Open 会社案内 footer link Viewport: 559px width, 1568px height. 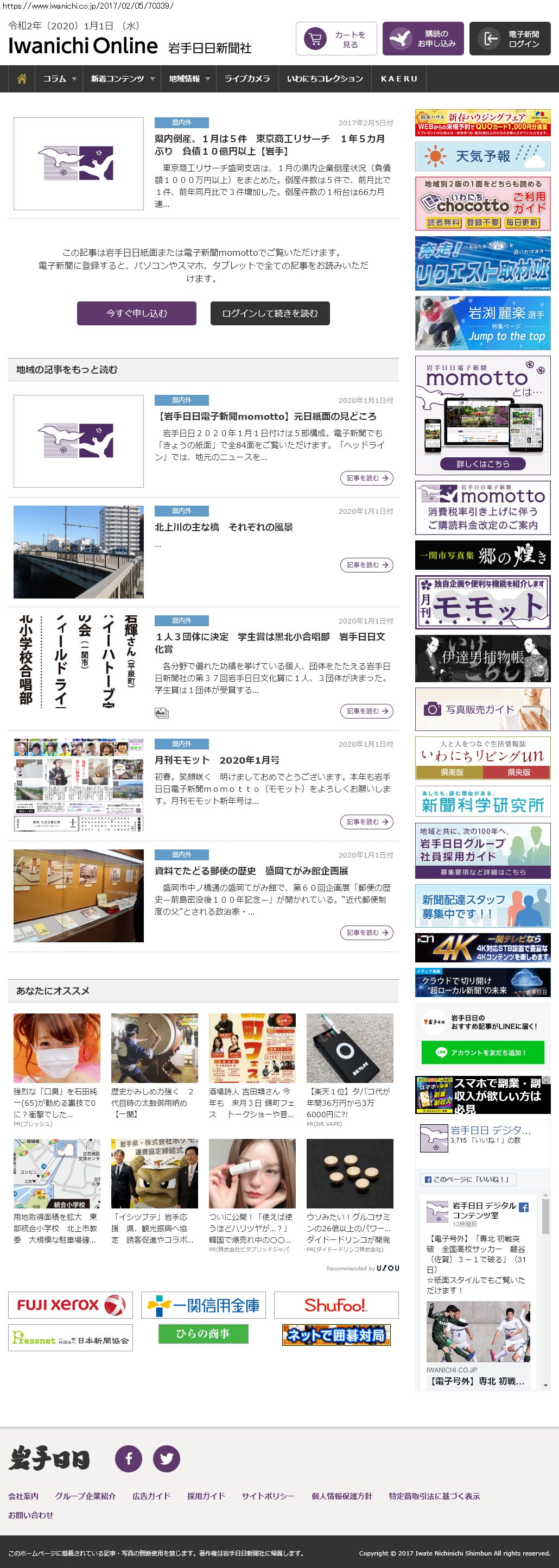coord(23,1496)
